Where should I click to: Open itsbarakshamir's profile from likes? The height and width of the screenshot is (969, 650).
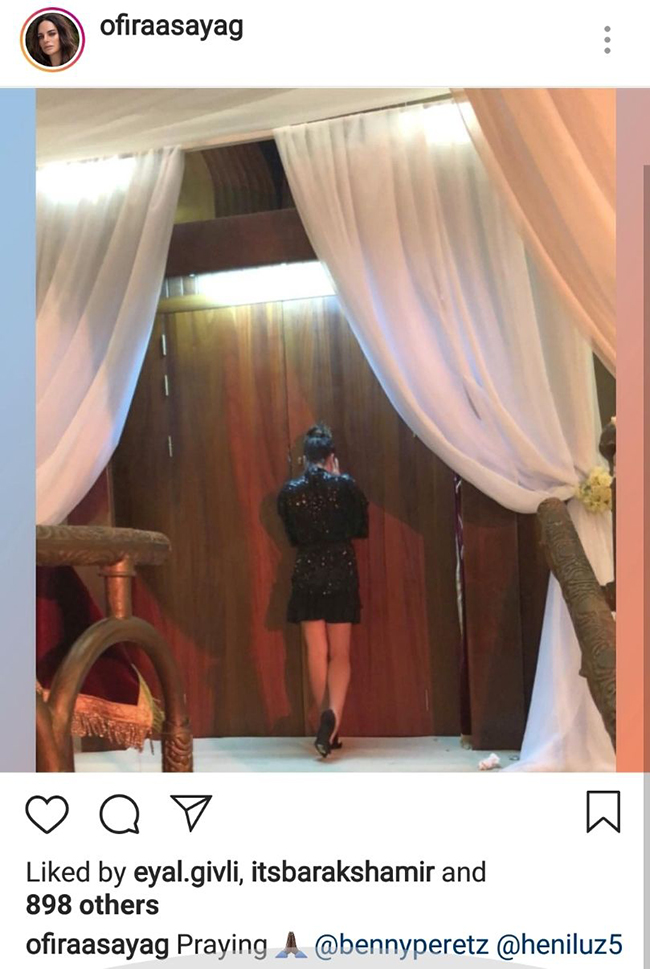click(x=345, y=873)
